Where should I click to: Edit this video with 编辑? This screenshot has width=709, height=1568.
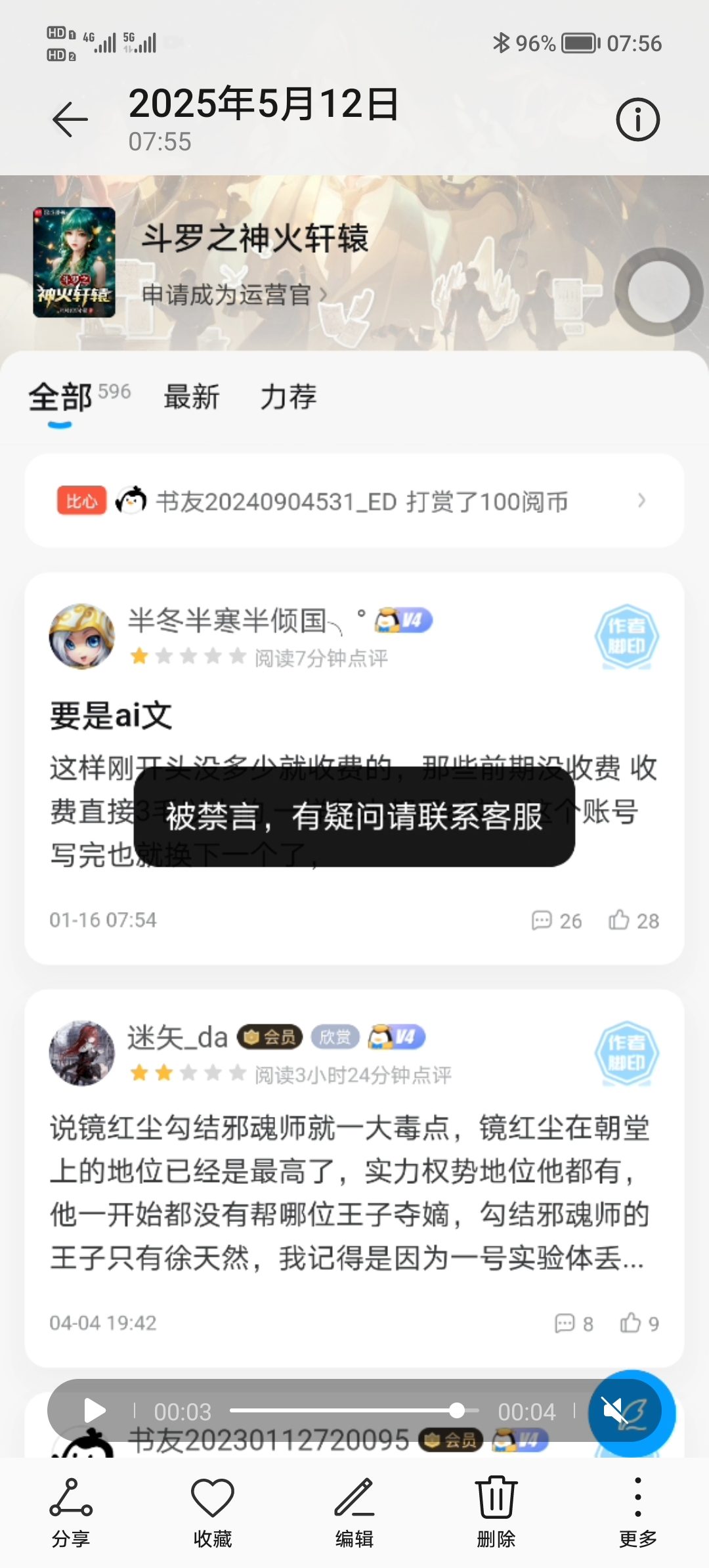[354, 1512]
